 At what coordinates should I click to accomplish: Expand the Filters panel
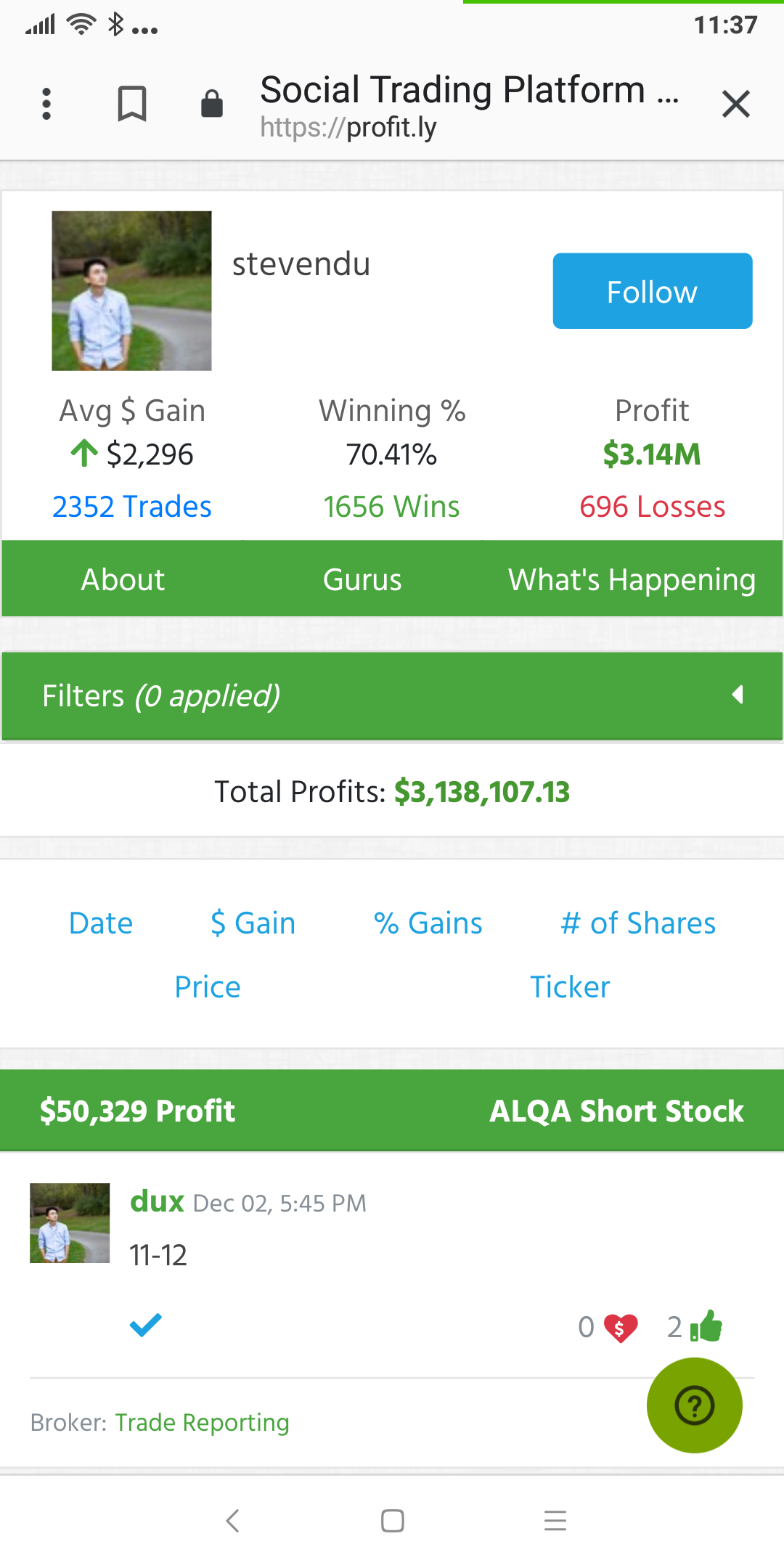(392, 695)
